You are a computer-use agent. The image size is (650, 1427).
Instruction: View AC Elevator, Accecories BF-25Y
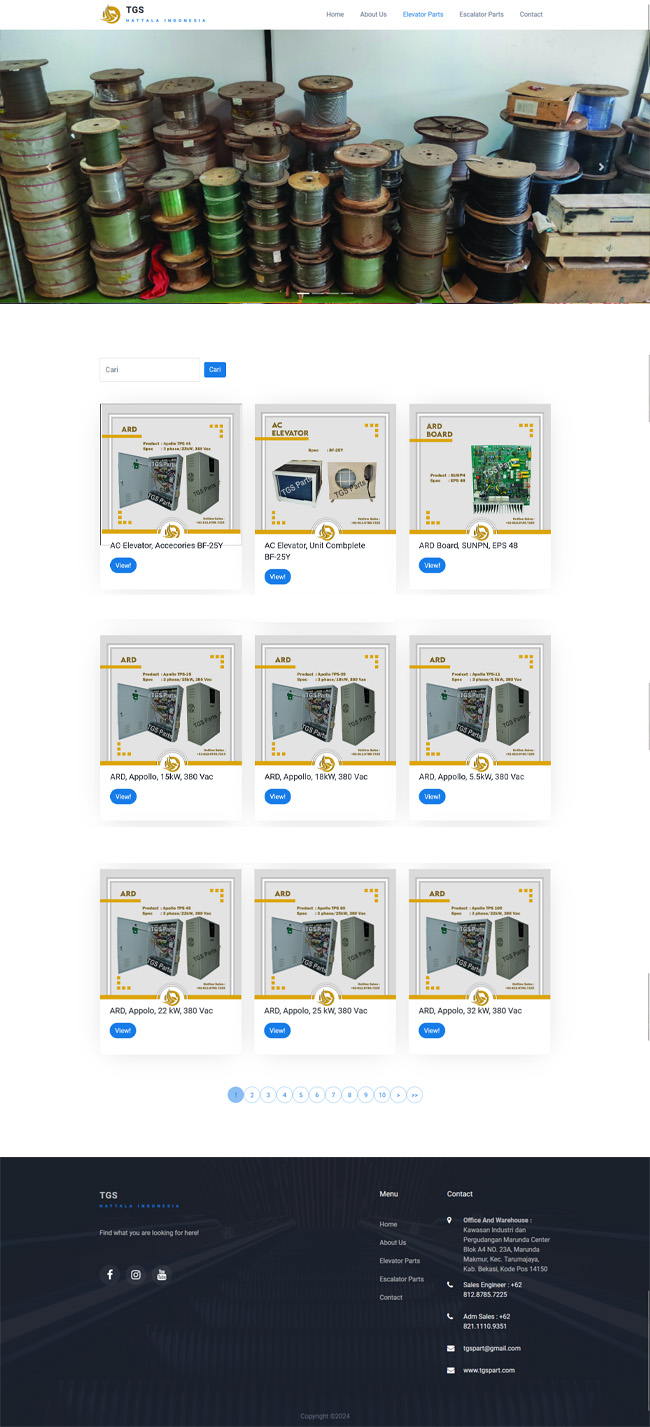tap(123, 566)
